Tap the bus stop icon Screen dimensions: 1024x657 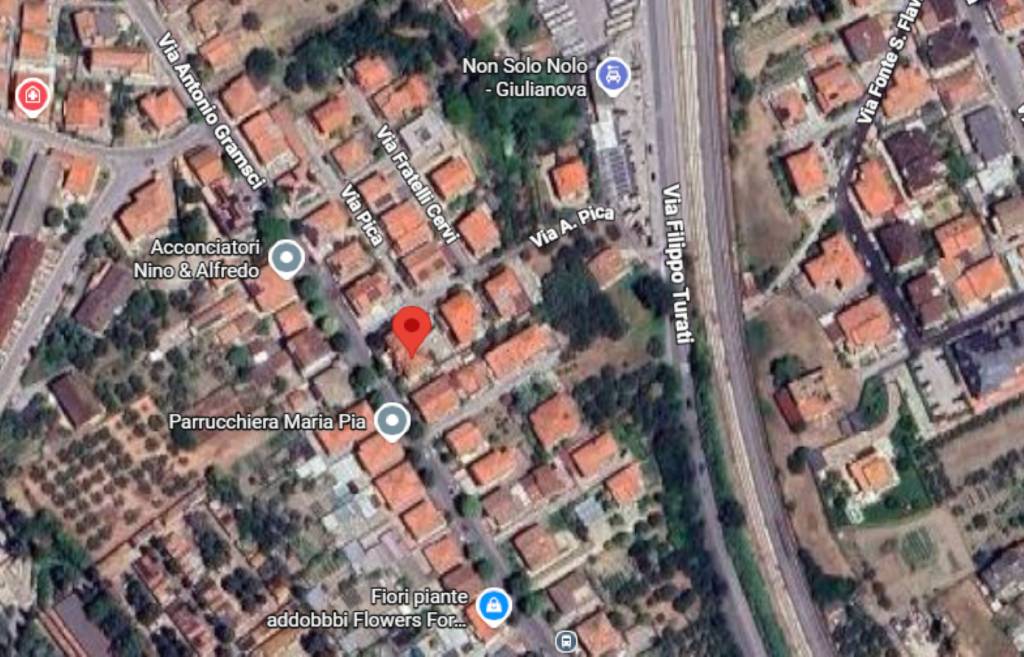click(x=566, y=640)
